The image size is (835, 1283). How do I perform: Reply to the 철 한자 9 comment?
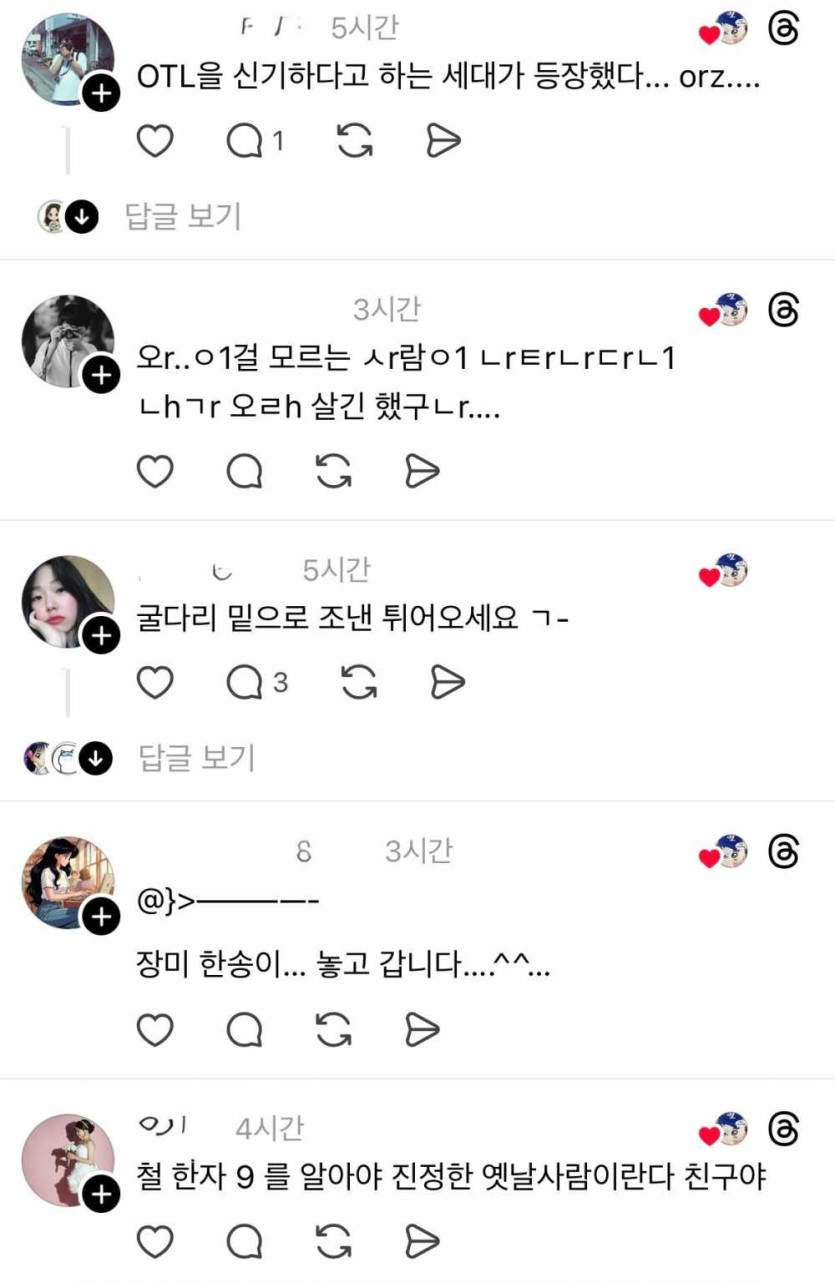[244, 1241]
